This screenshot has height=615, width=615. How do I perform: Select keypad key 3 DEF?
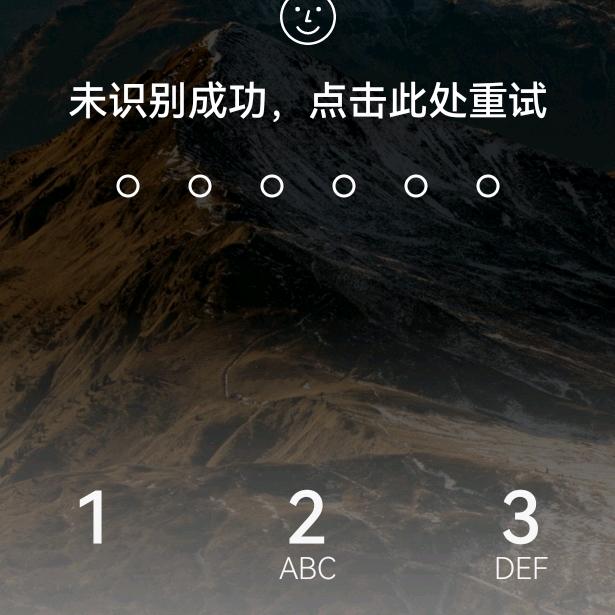click(520, 532)
